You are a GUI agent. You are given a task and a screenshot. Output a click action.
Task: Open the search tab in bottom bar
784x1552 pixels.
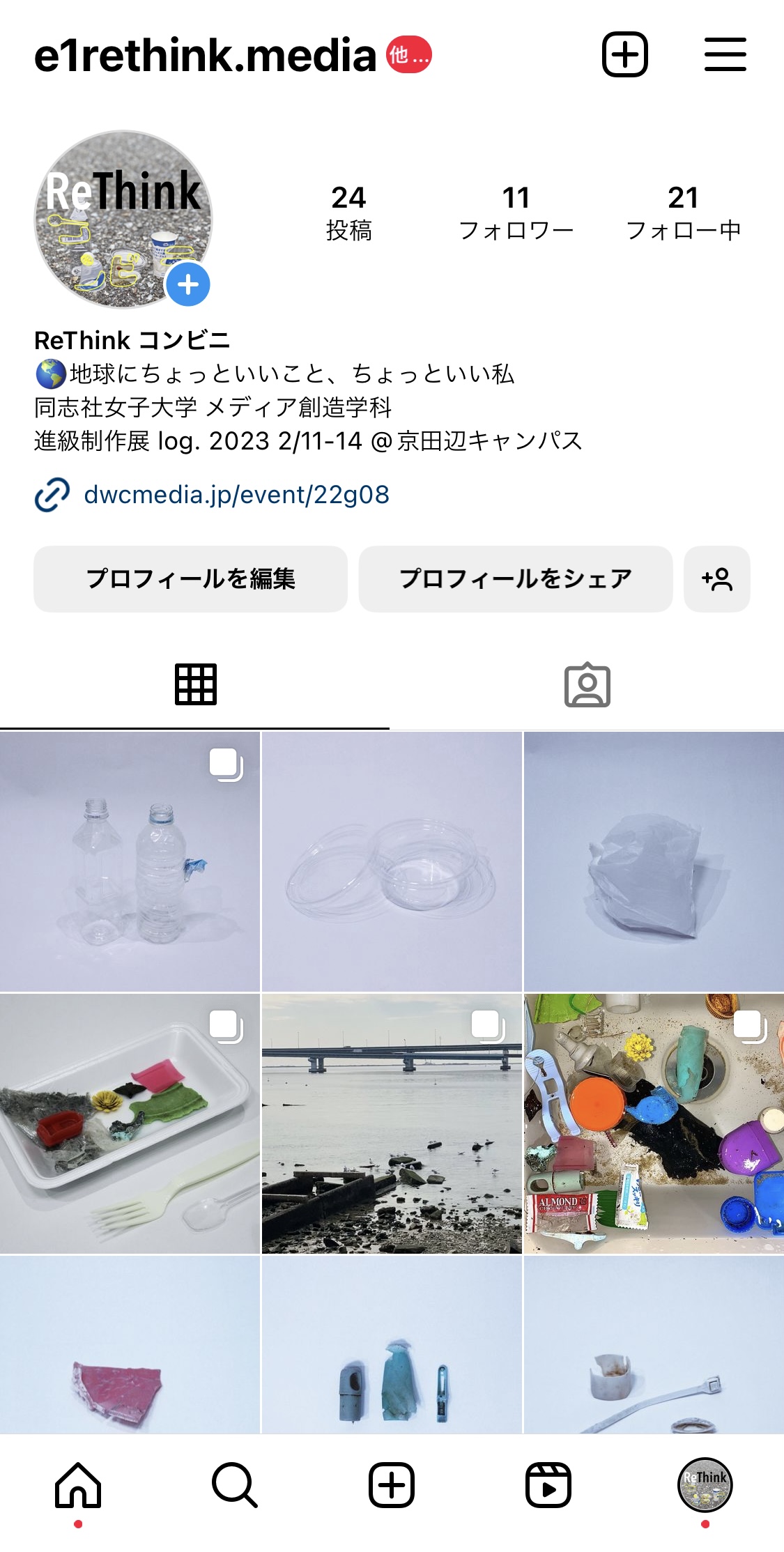pos(235,1485)
